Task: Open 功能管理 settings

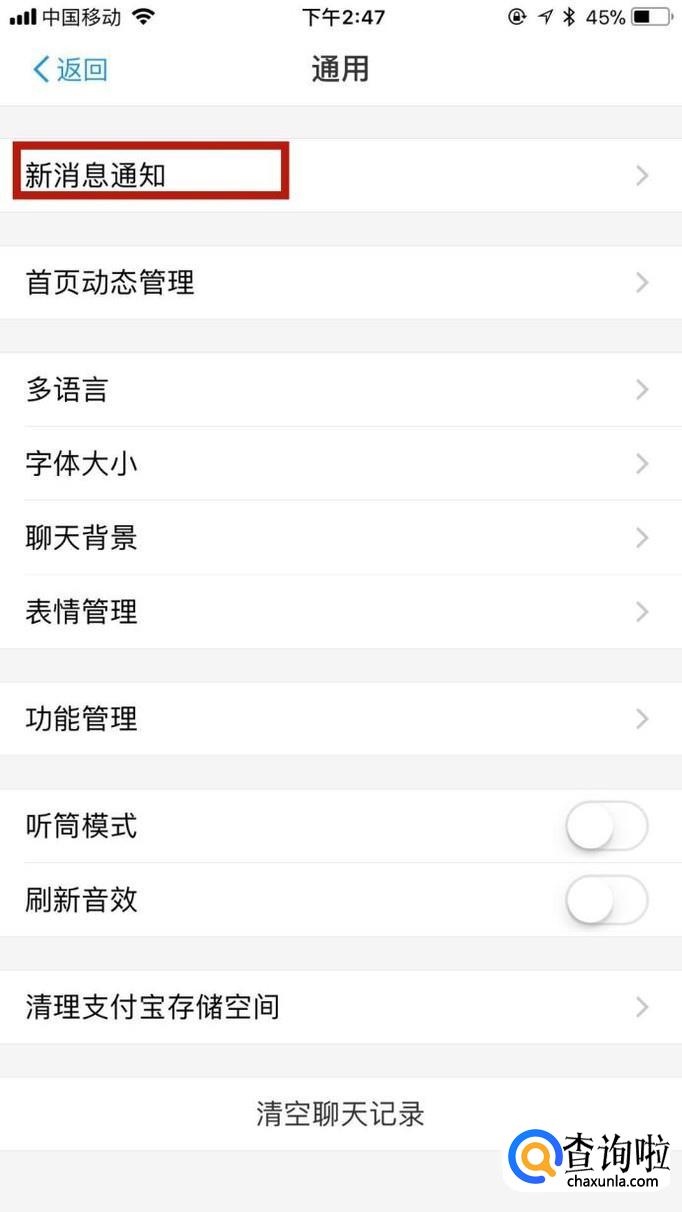Action: 340,719
